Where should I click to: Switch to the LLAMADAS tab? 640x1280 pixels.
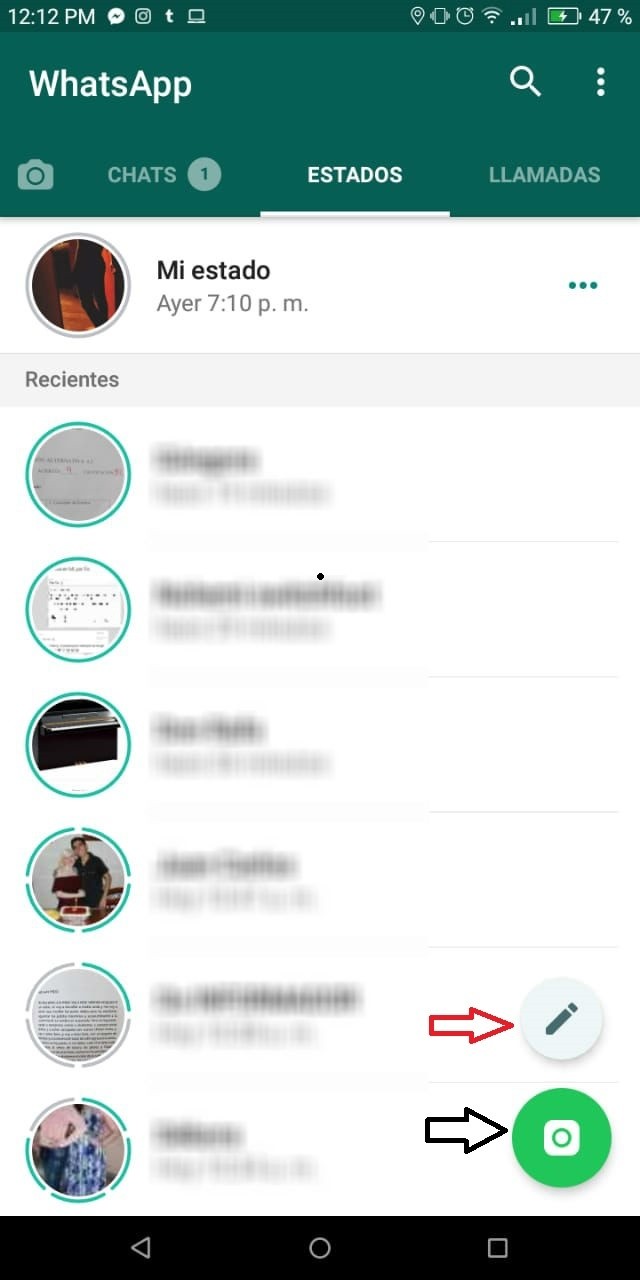tap(544, 175)
